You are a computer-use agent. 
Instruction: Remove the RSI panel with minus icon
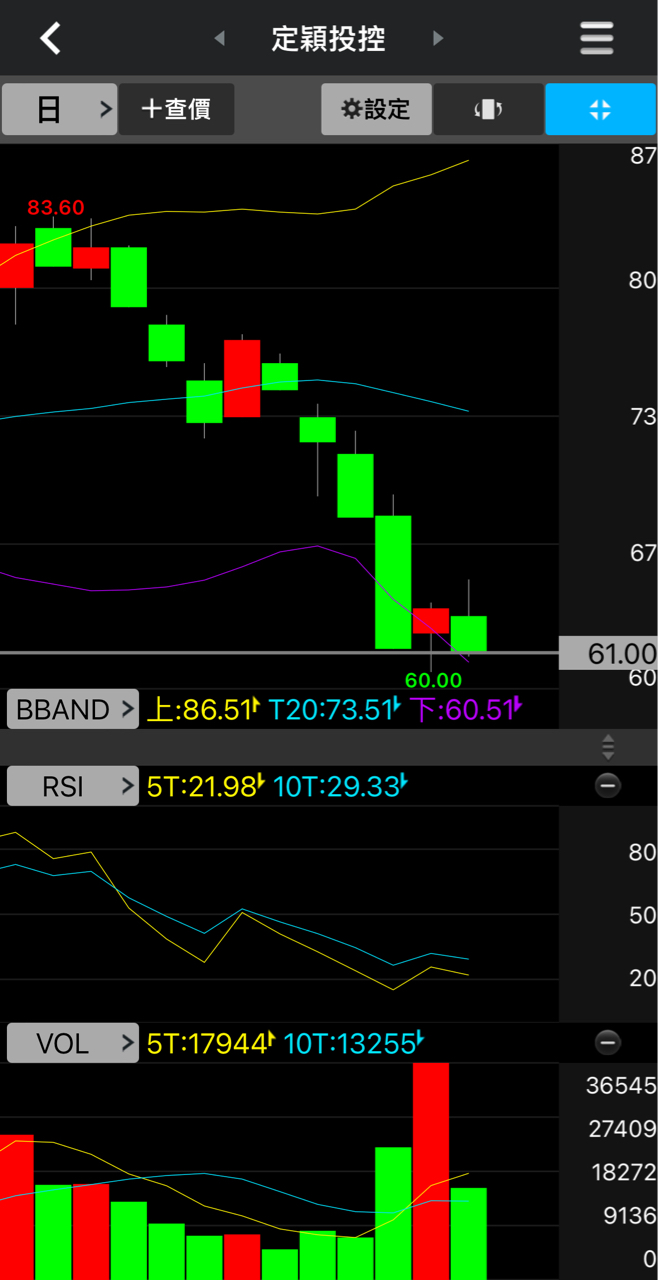(607, 786)
